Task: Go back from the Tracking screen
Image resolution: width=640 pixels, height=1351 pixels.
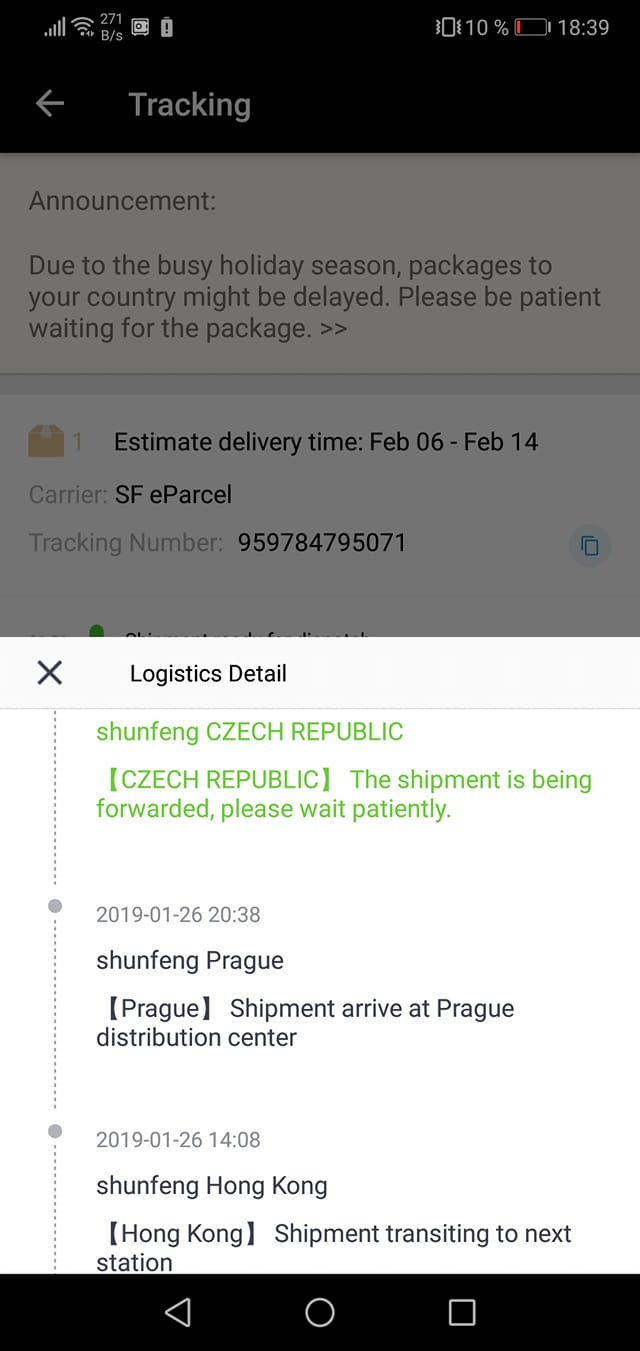Action: pyautogui.click(x=50, y=104)
